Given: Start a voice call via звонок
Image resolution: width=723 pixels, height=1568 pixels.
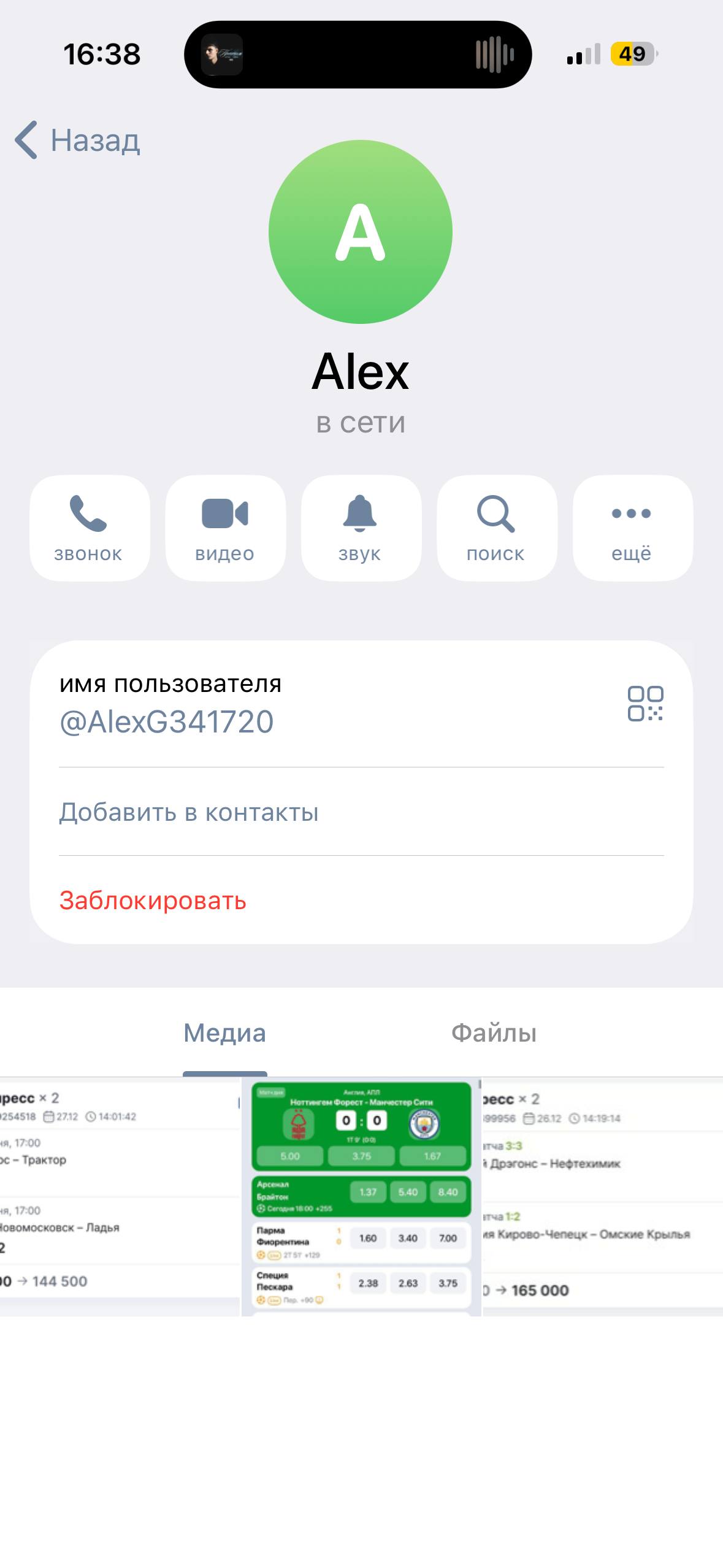Looking at the screenshot, I should (x=90, y=528).
